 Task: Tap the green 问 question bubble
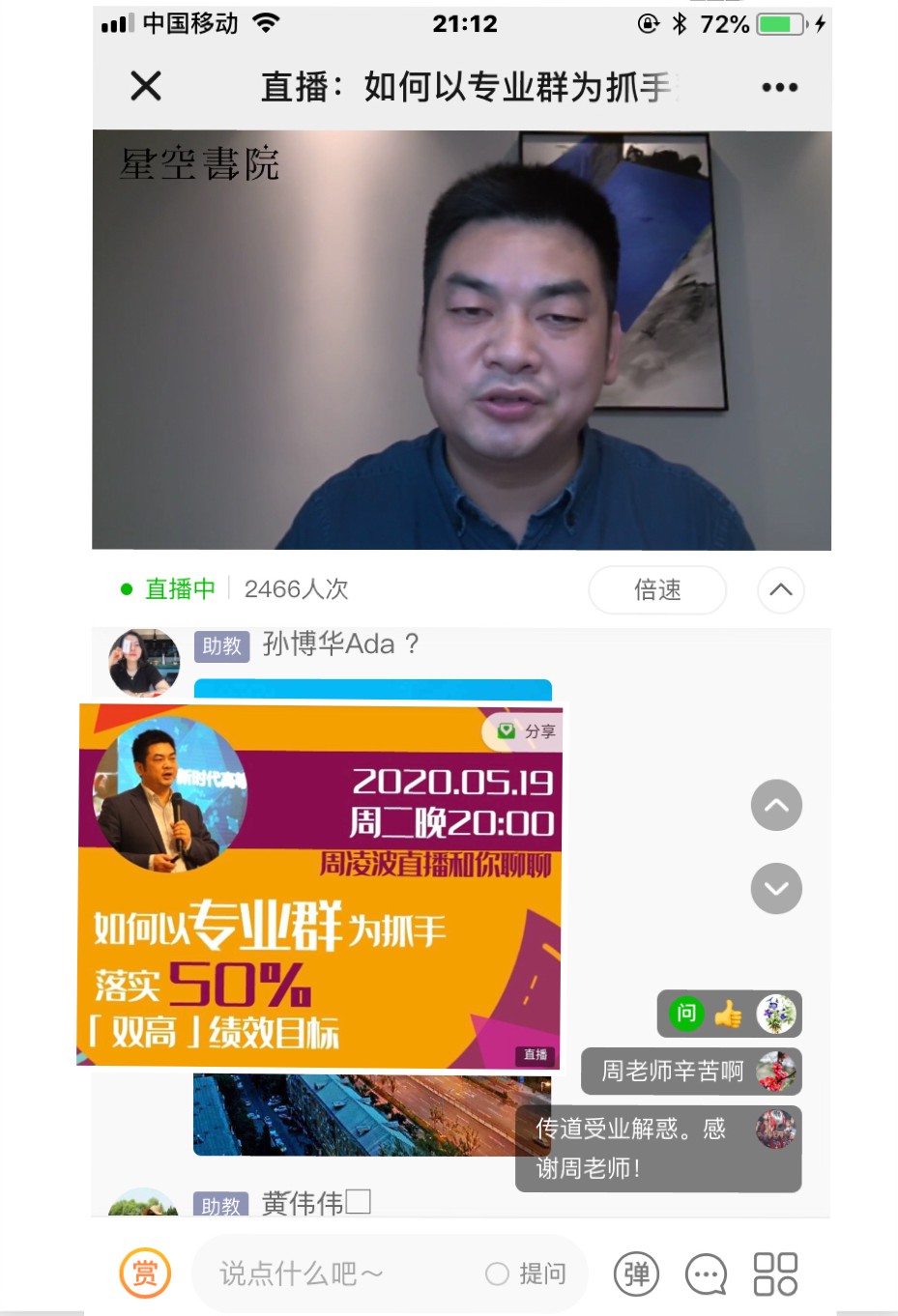point(686,1014)
